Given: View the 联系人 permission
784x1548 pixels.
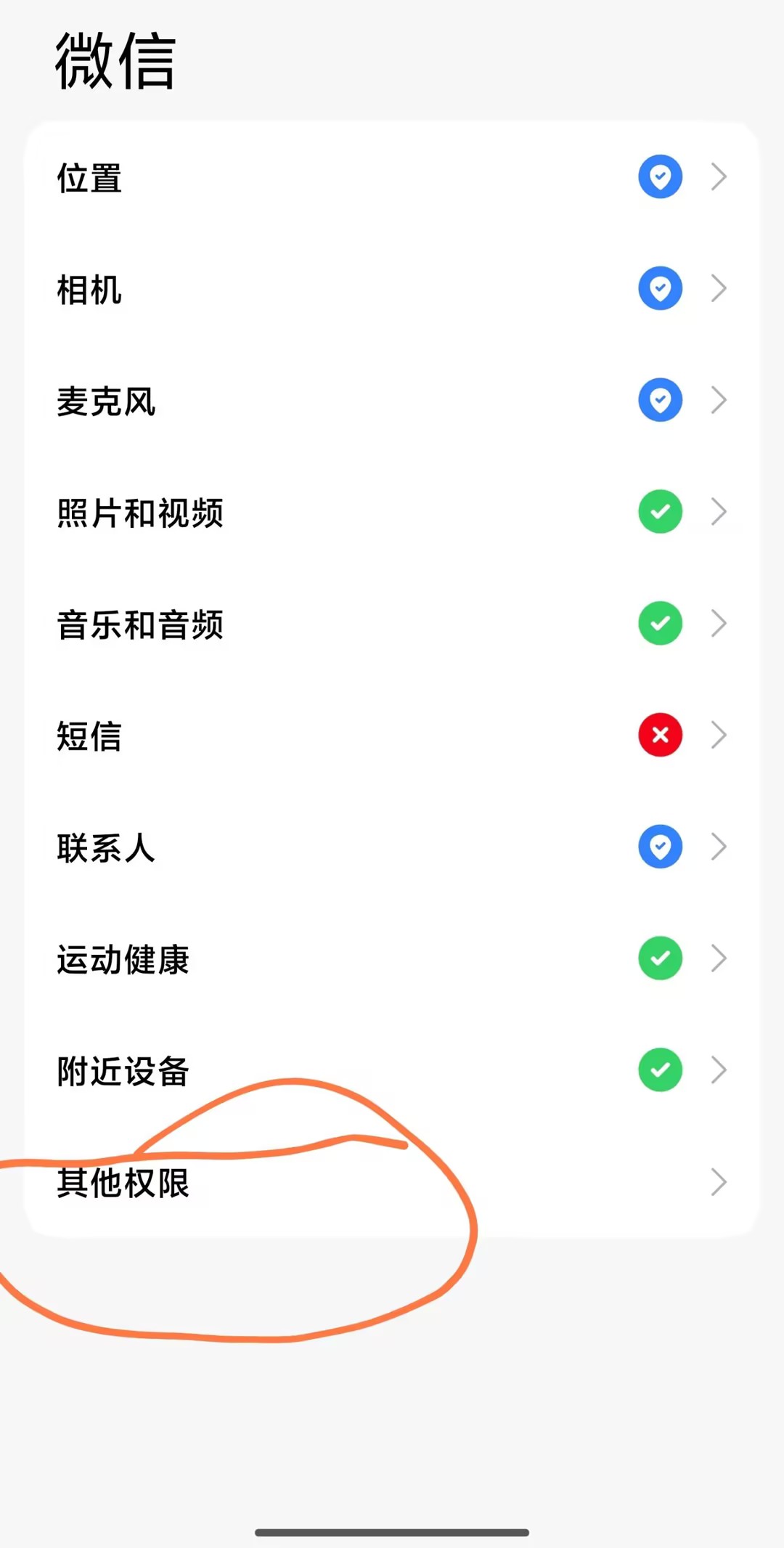Looking at the screenshot, I should point(392,847).
